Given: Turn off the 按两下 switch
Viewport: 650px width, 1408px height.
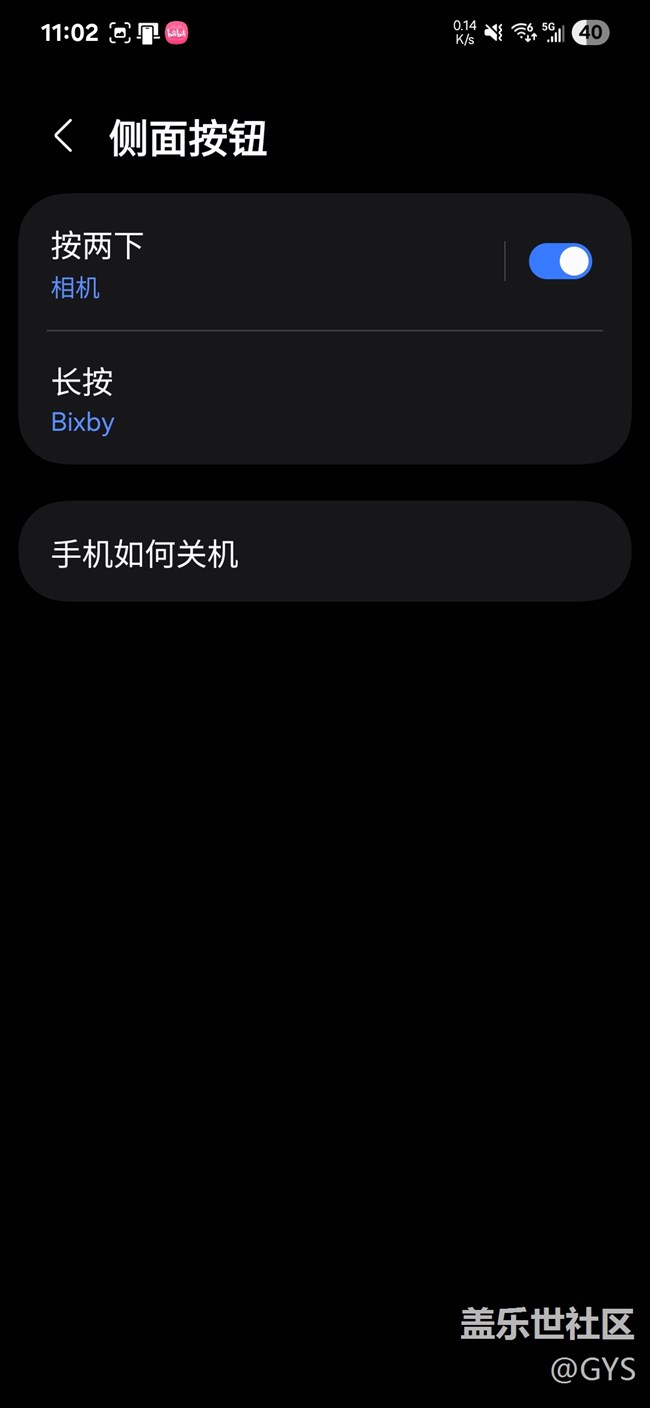Looking at the screenshot, I should click(x=560, y=262).
